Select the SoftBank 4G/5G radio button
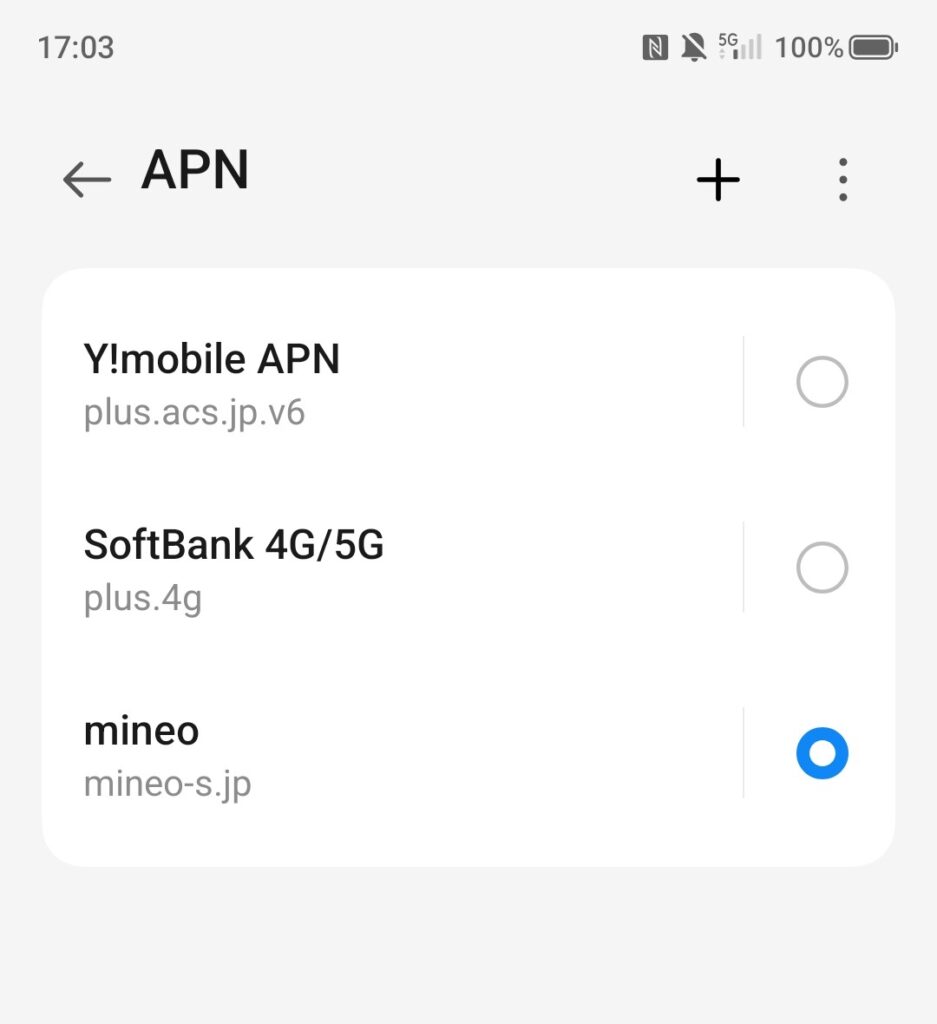937x1024 pixels. point(822,568)
